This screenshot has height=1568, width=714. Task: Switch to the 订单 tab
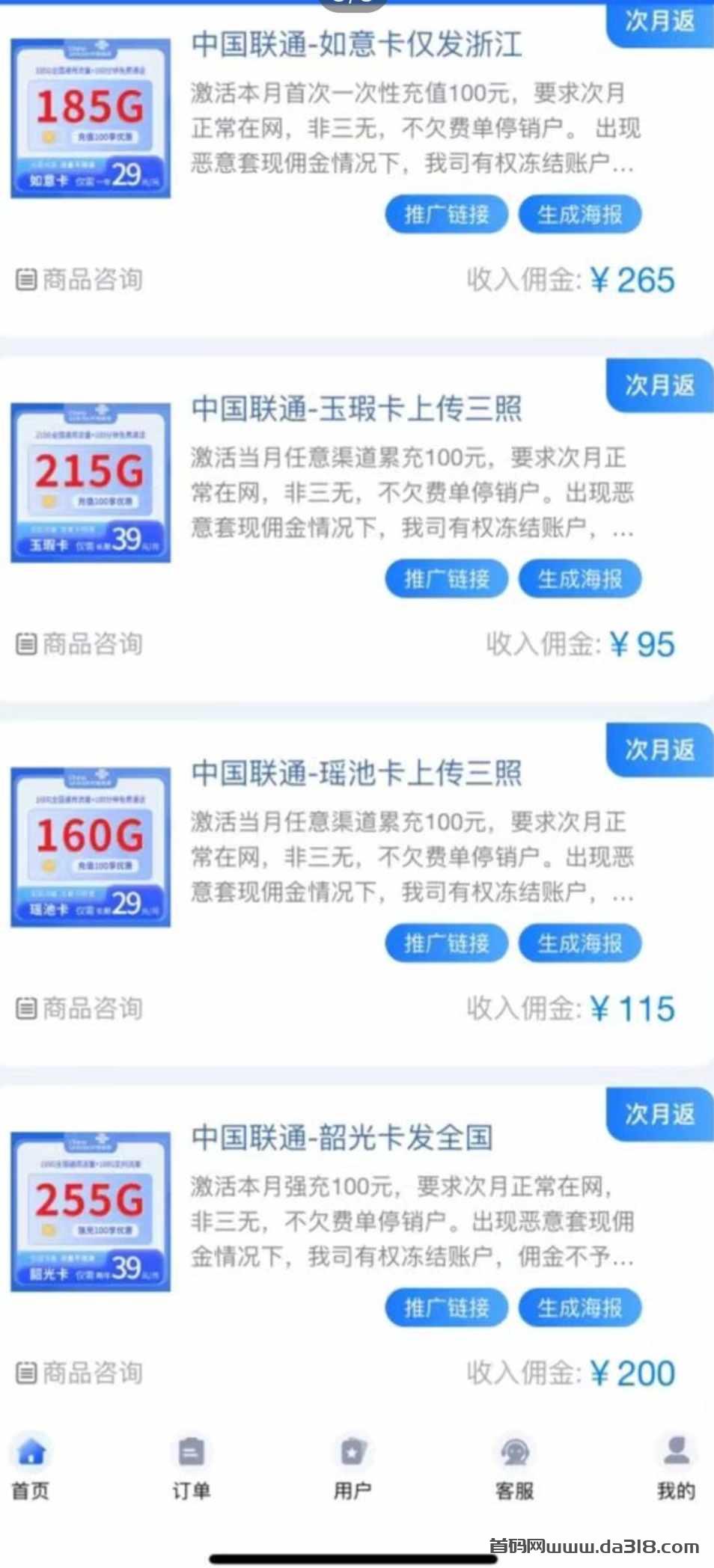point(192,1466)
